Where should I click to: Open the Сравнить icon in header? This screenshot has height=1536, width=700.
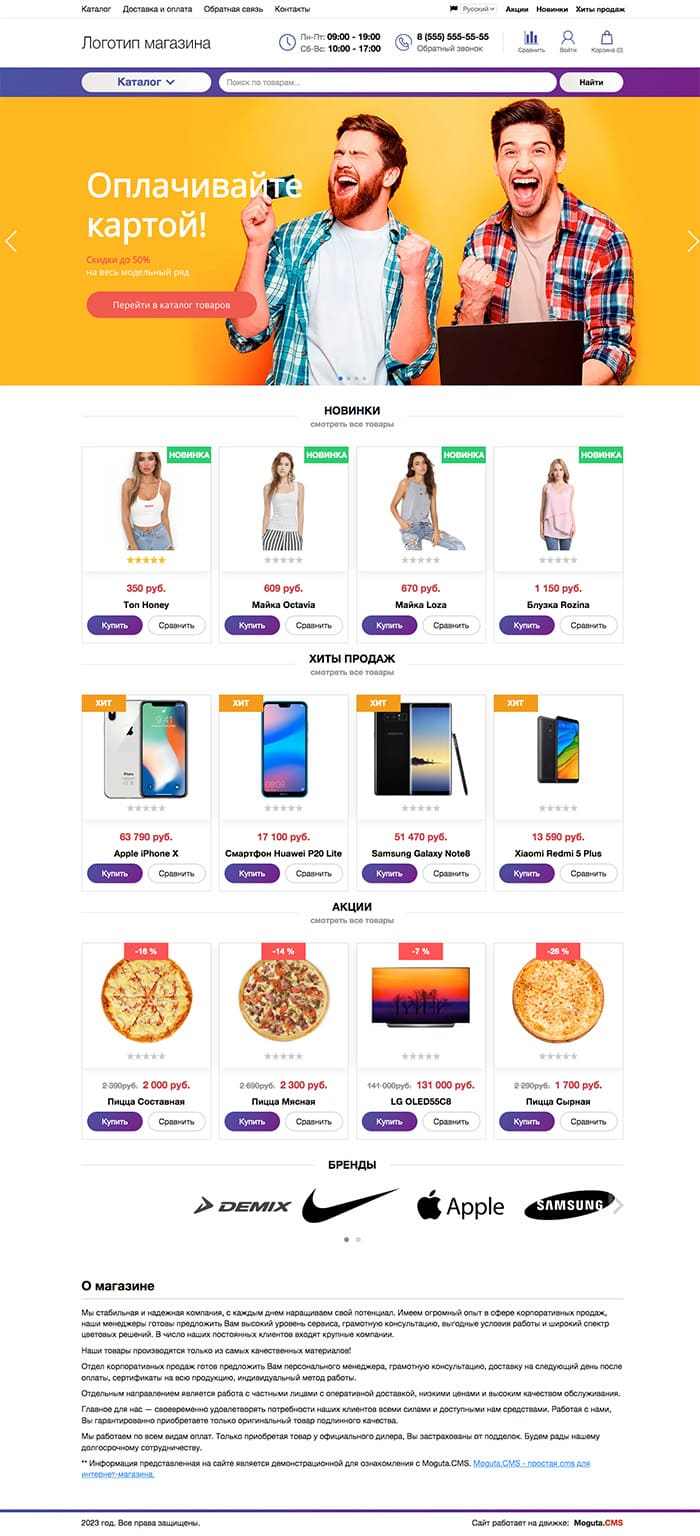(531, 41)
